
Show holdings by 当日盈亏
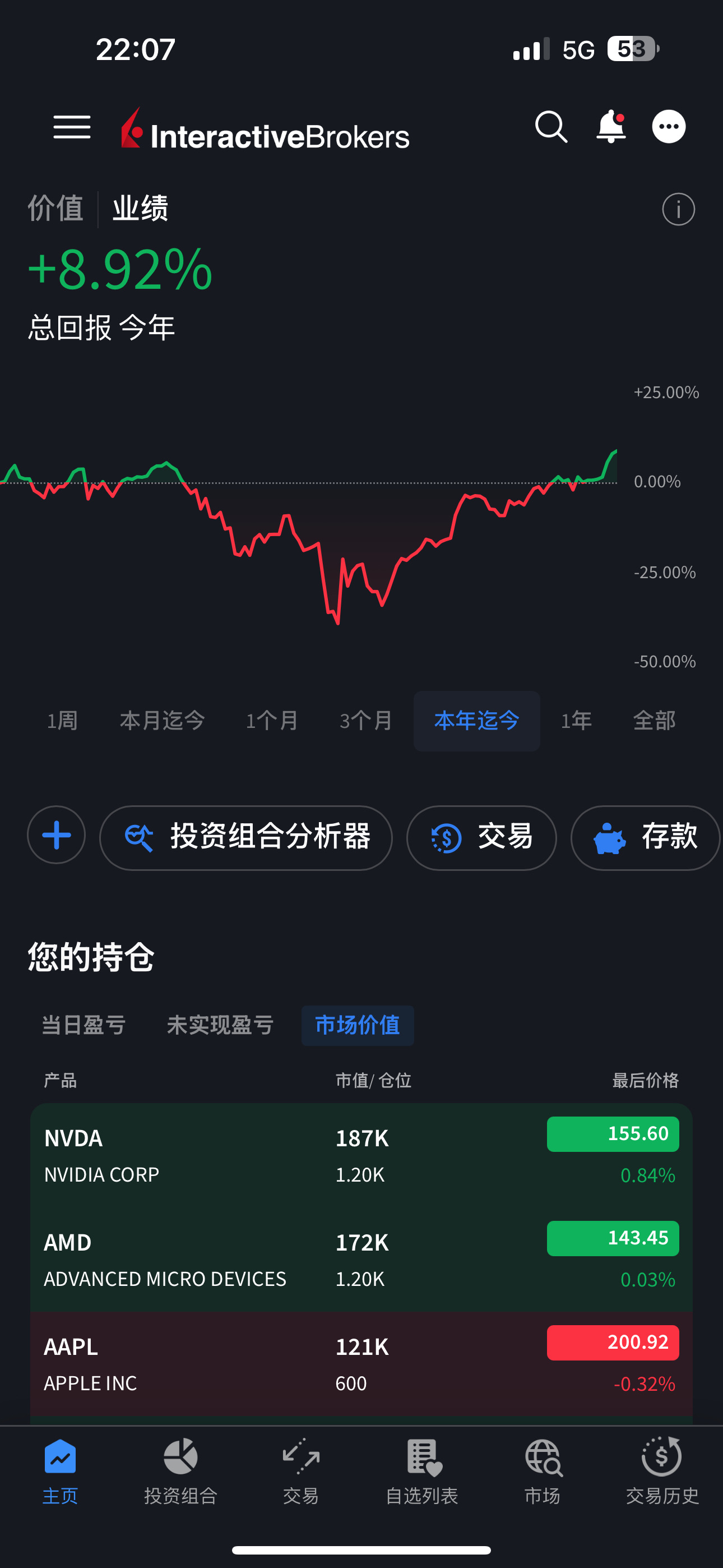84,1025
